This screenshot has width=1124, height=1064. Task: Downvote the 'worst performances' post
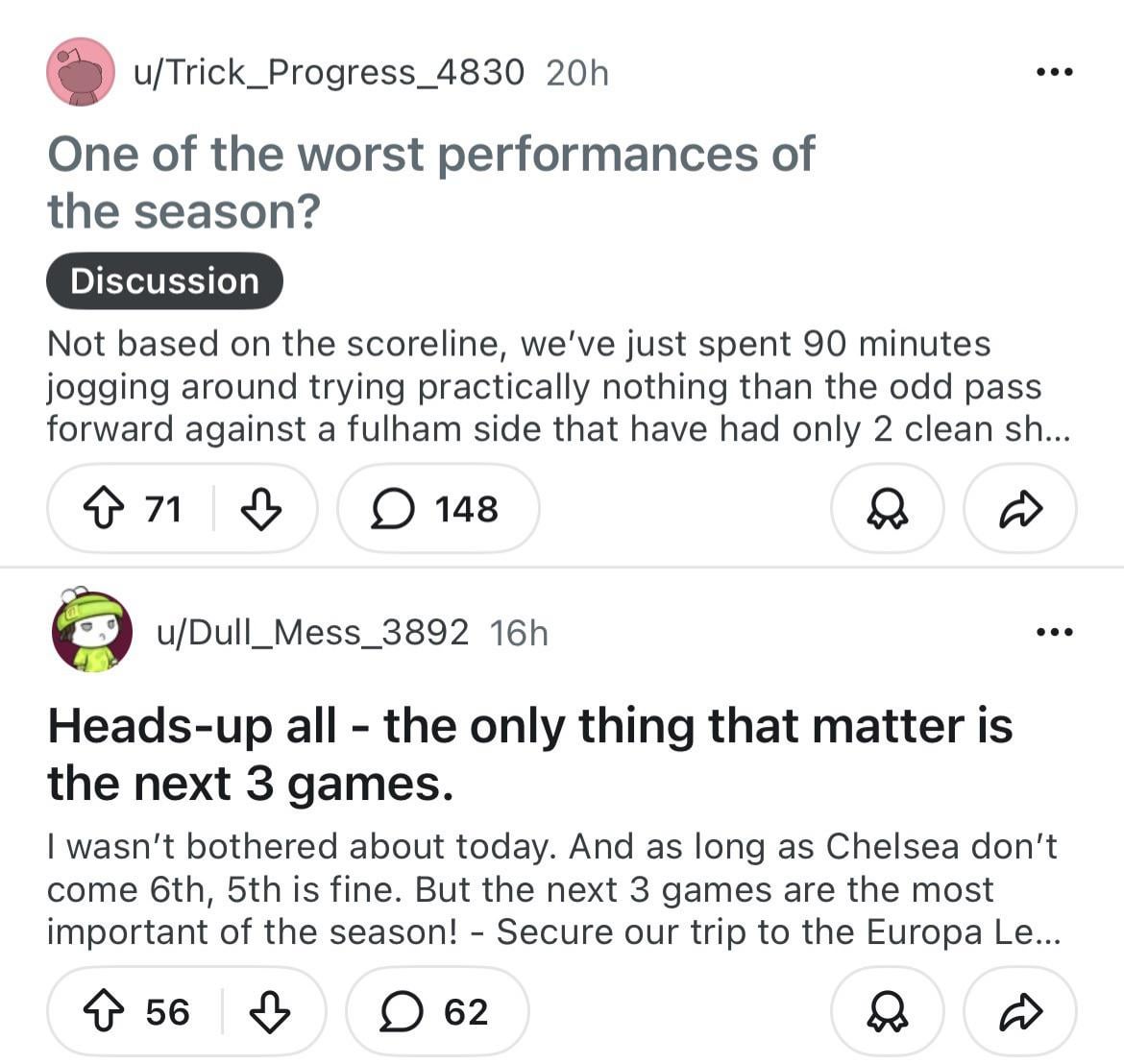click(260, 509)
